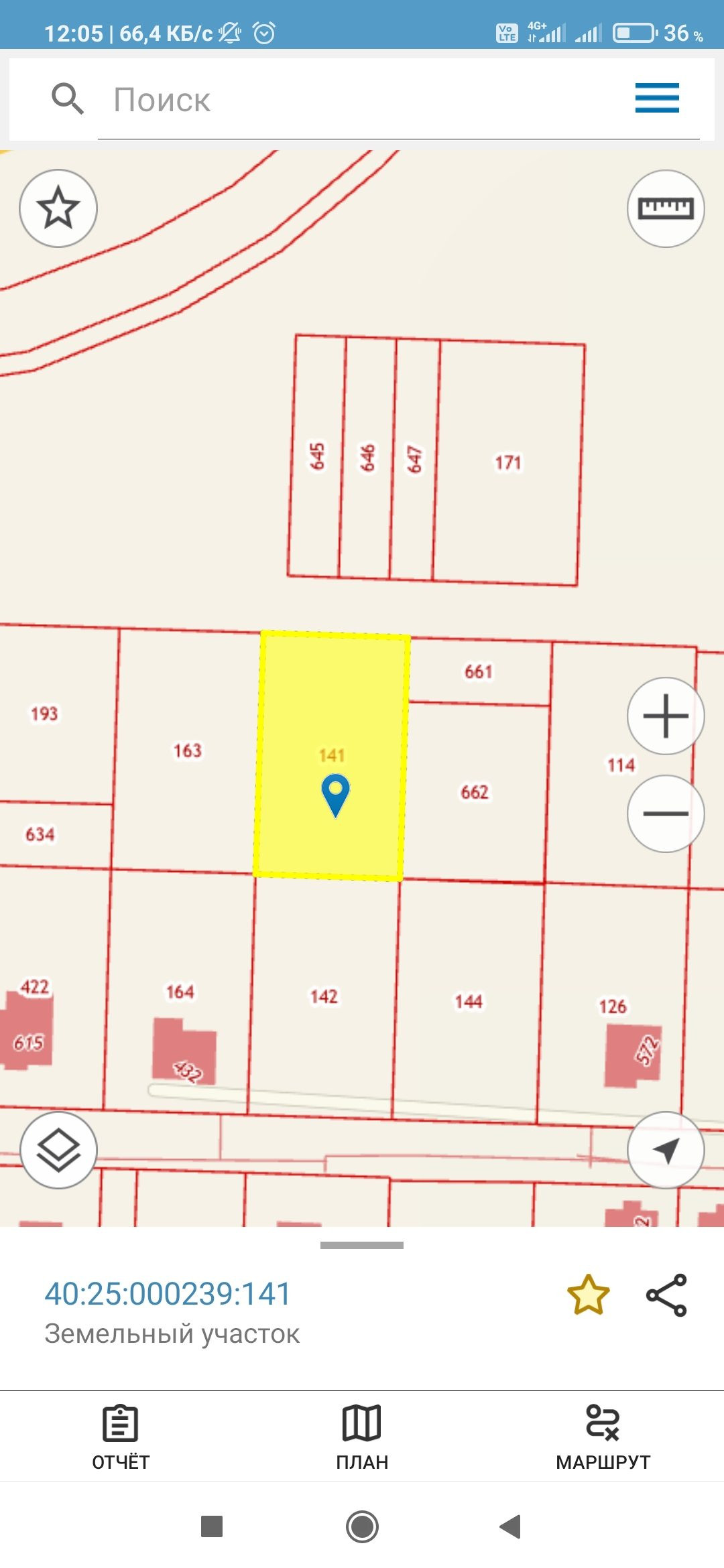Open the map layers selector
Viewport: 724px width, 1568px height.
pos(58,1151)
